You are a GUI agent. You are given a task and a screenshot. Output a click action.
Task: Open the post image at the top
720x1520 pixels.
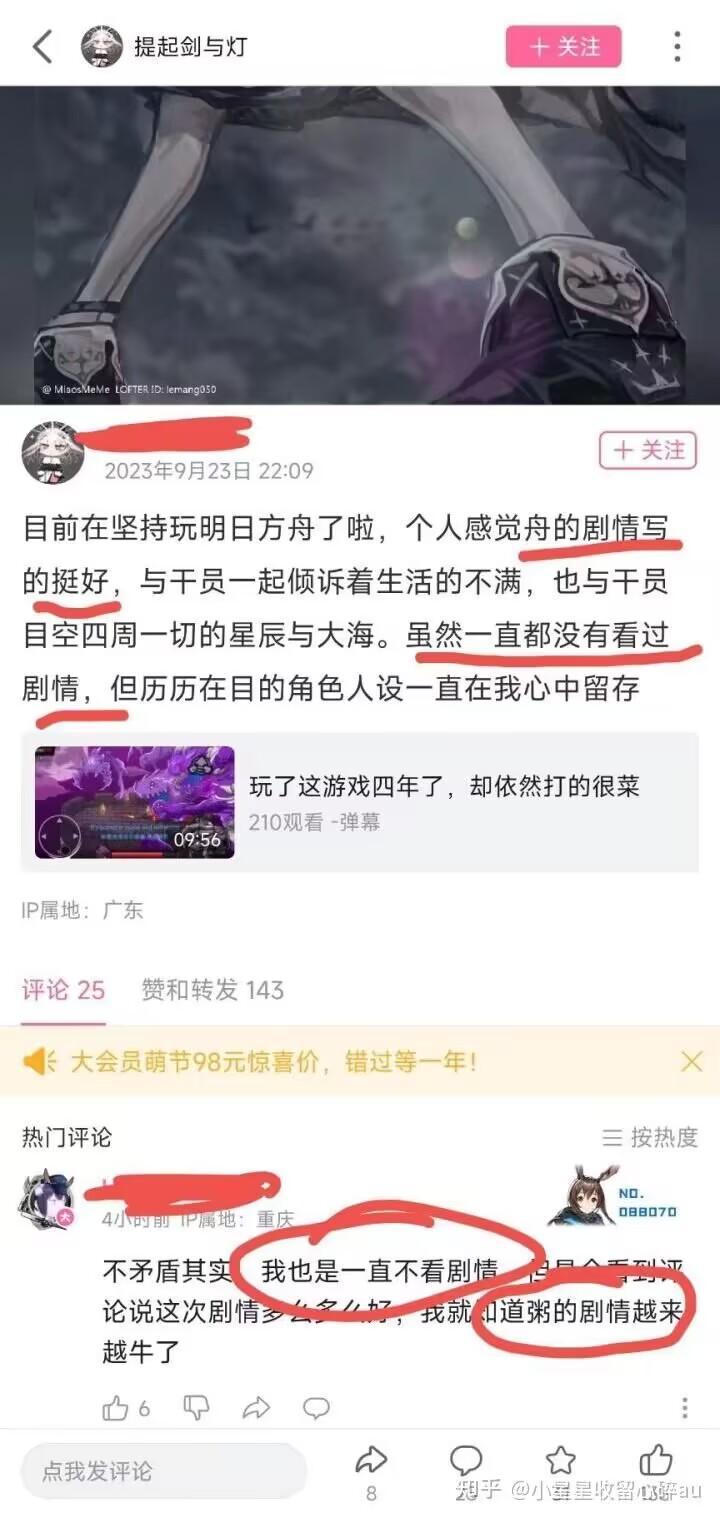pos(360,245)
